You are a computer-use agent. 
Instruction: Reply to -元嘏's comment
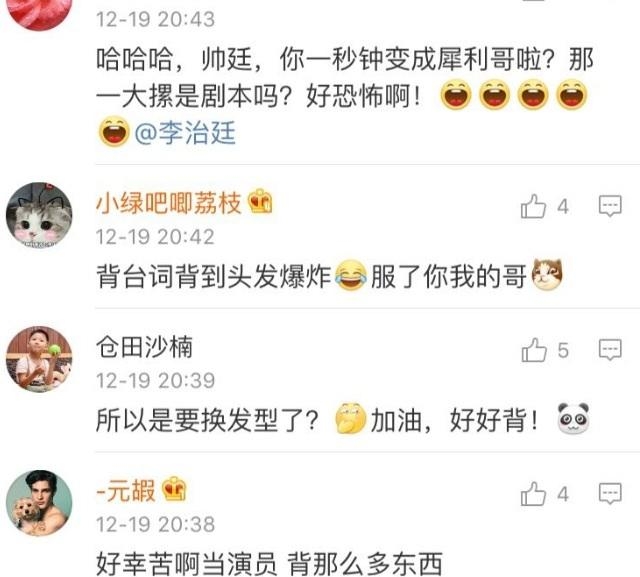[610, 493]
